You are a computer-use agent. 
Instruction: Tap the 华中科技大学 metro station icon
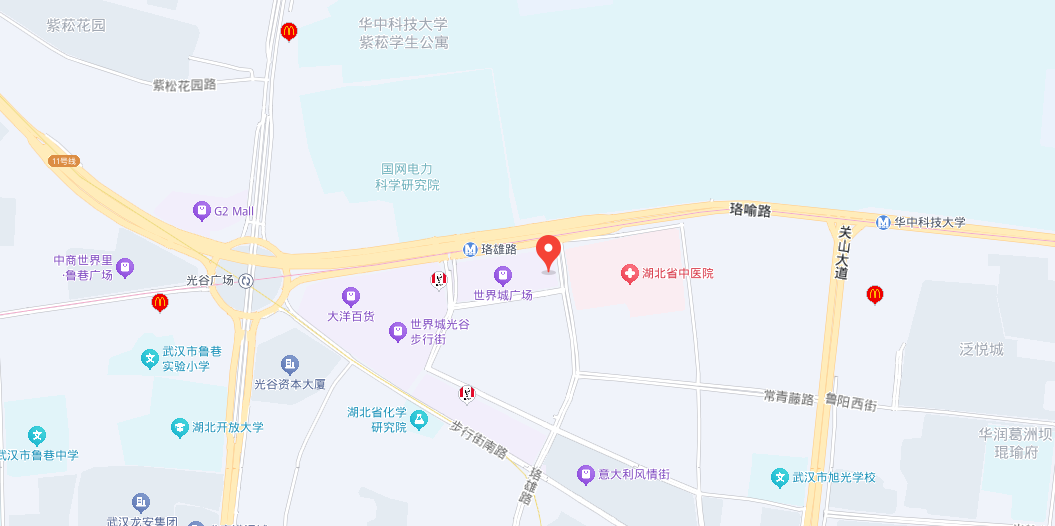click(x=883, y=222)
